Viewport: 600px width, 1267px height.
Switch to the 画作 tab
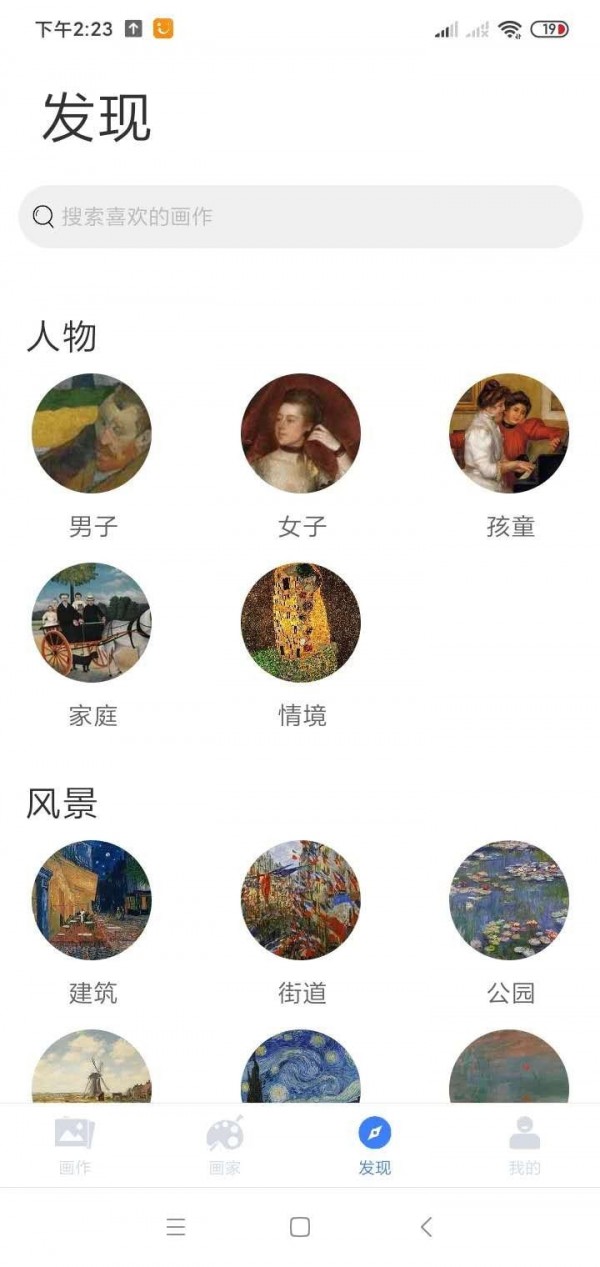75,1145
